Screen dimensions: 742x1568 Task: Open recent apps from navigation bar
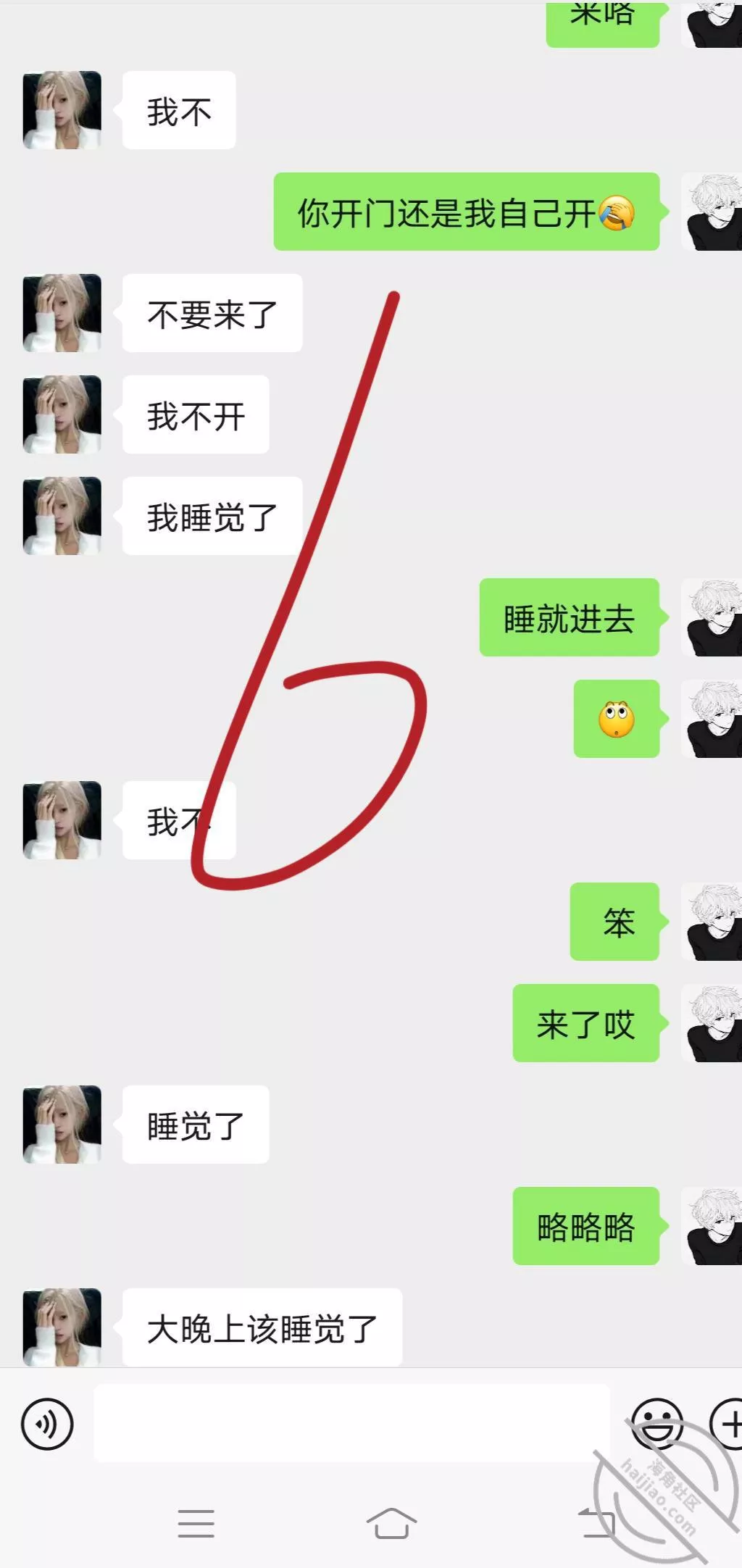196,1523
